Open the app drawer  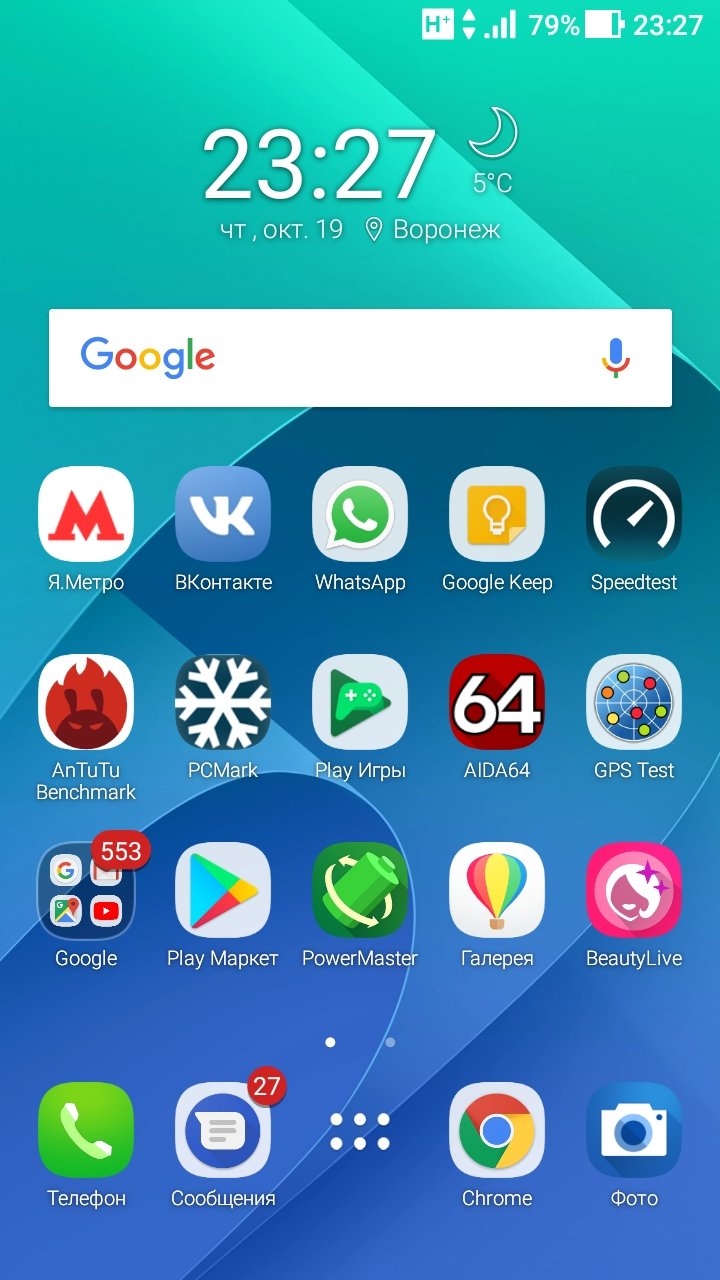(360, 1131)
